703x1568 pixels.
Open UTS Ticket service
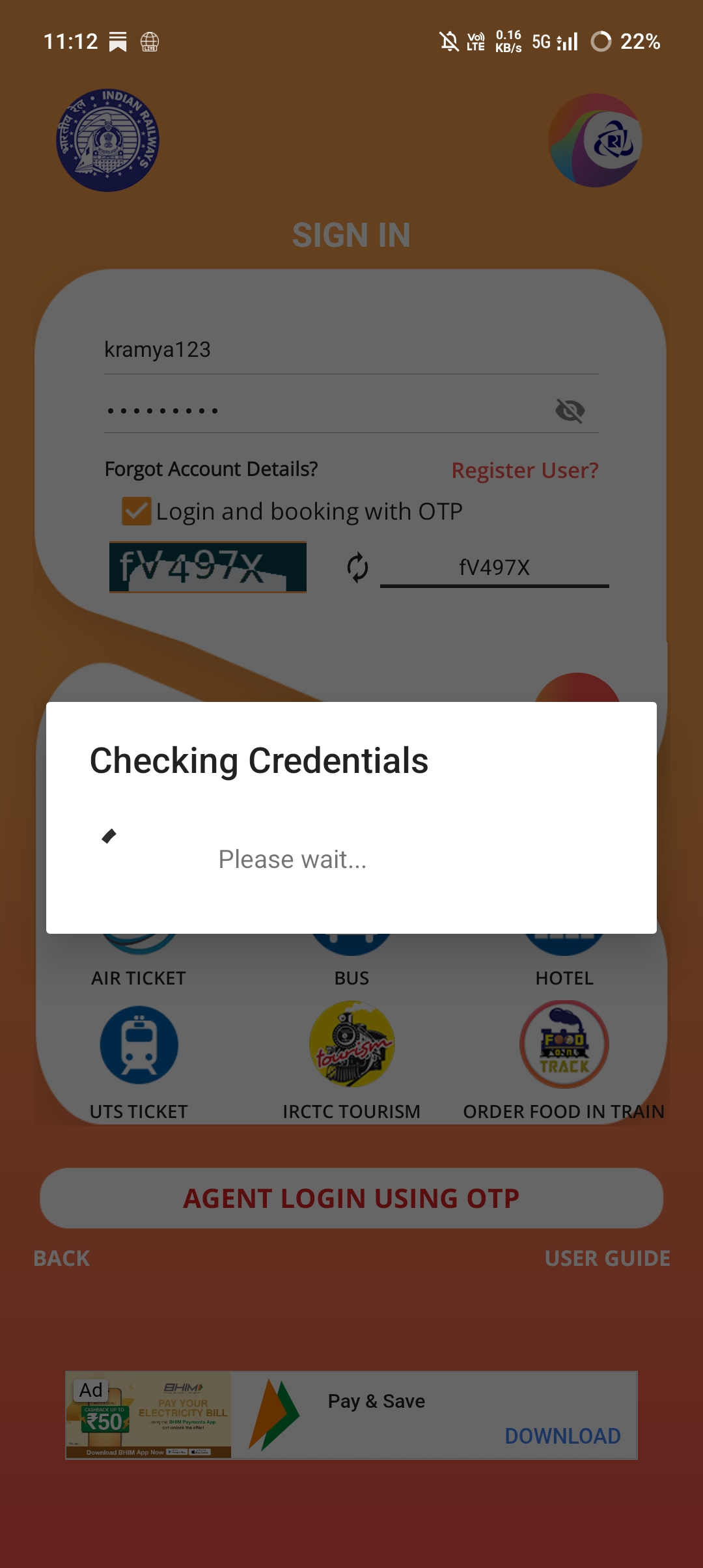[x=139, y=1046]
